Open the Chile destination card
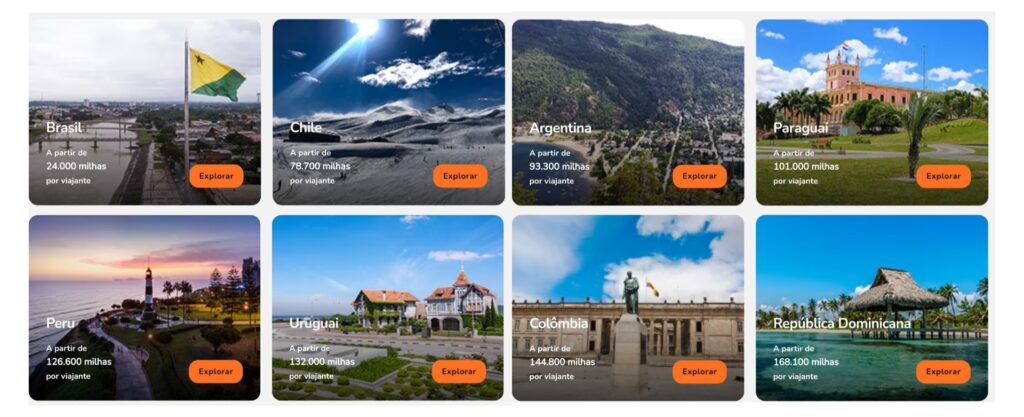This screenshot has width=1024, height=417. pyautogui.click(x=388, y=90)
